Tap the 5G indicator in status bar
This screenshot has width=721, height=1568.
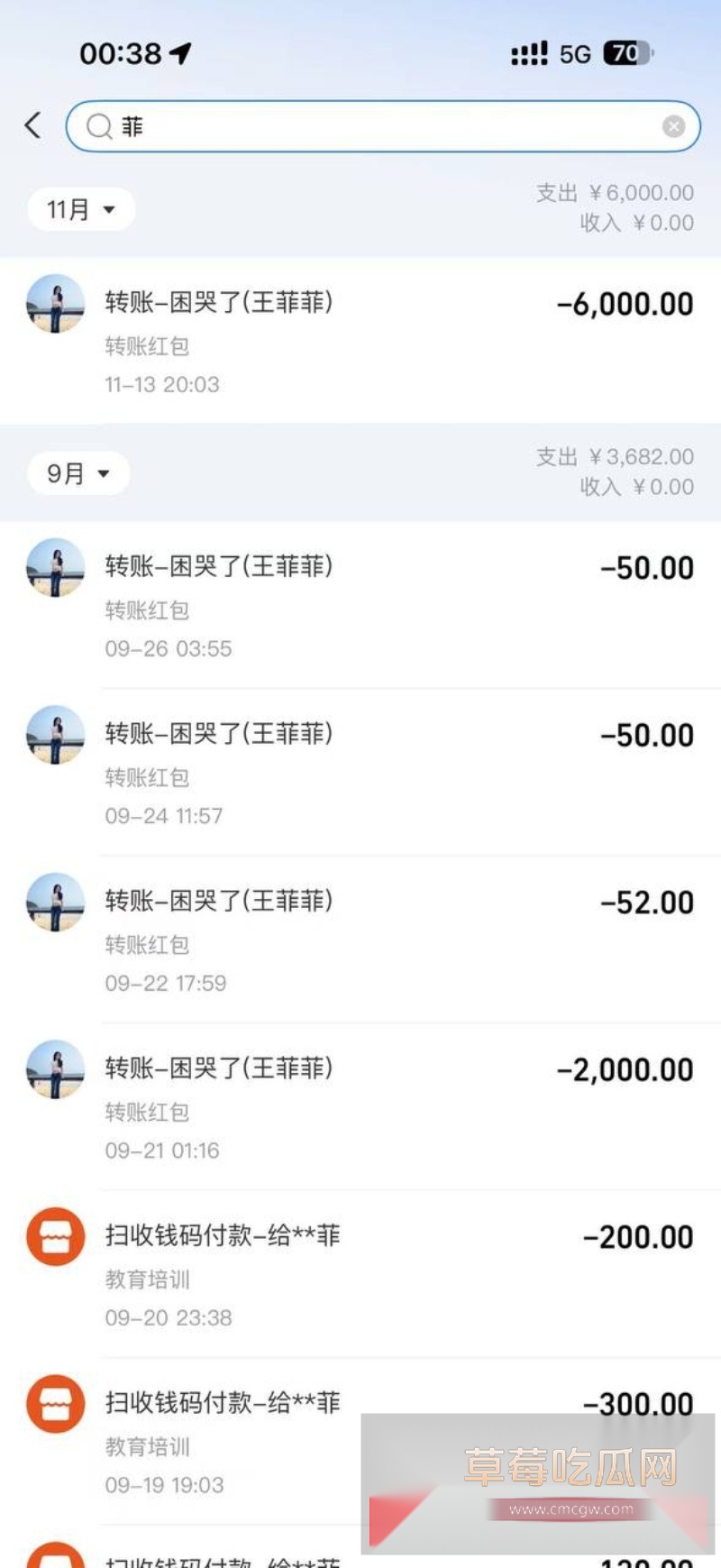(x=573, y=54)
